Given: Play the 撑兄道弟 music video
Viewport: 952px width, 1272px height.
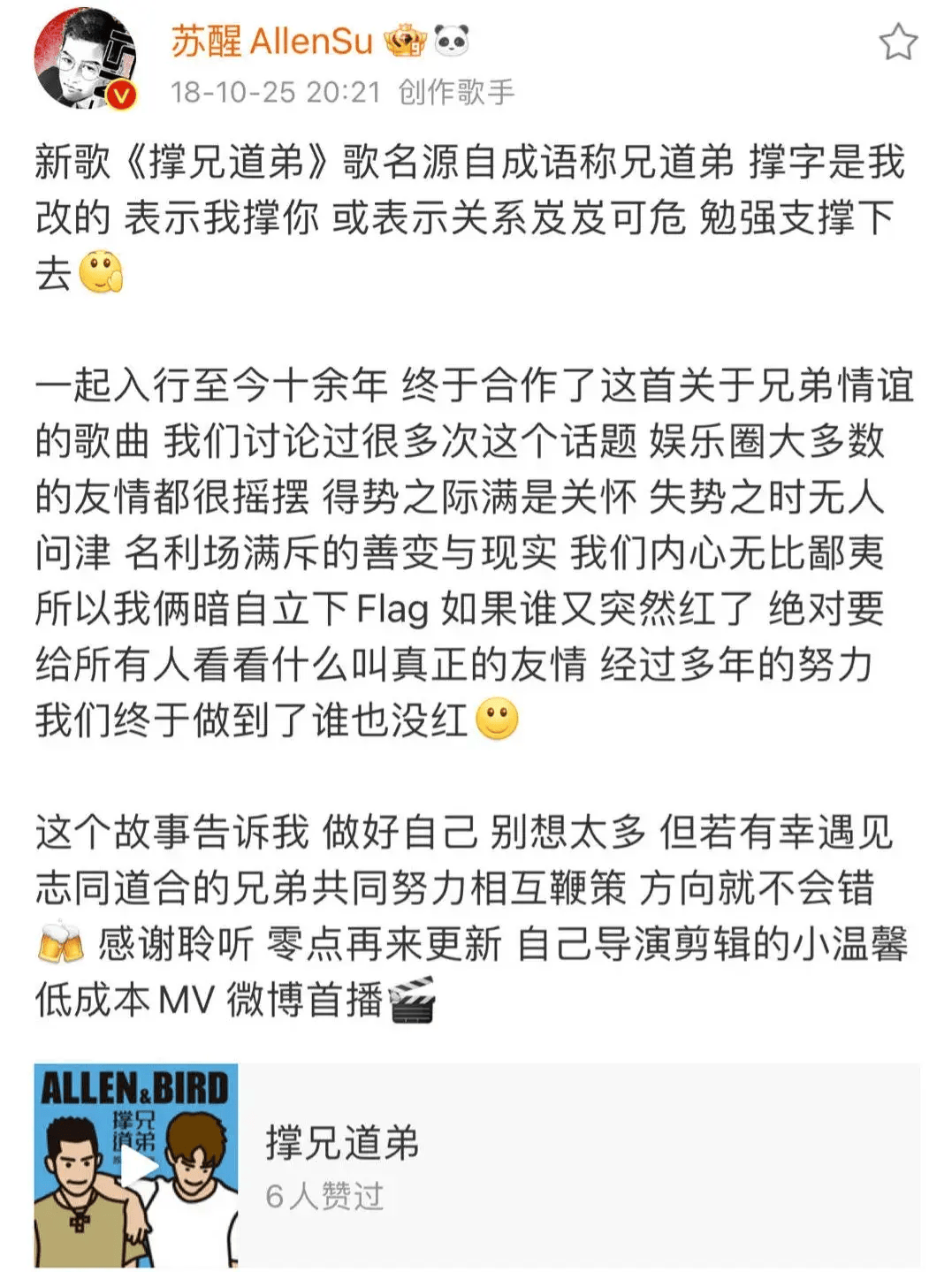Looking at the screenshot, I should [138, 1166].
